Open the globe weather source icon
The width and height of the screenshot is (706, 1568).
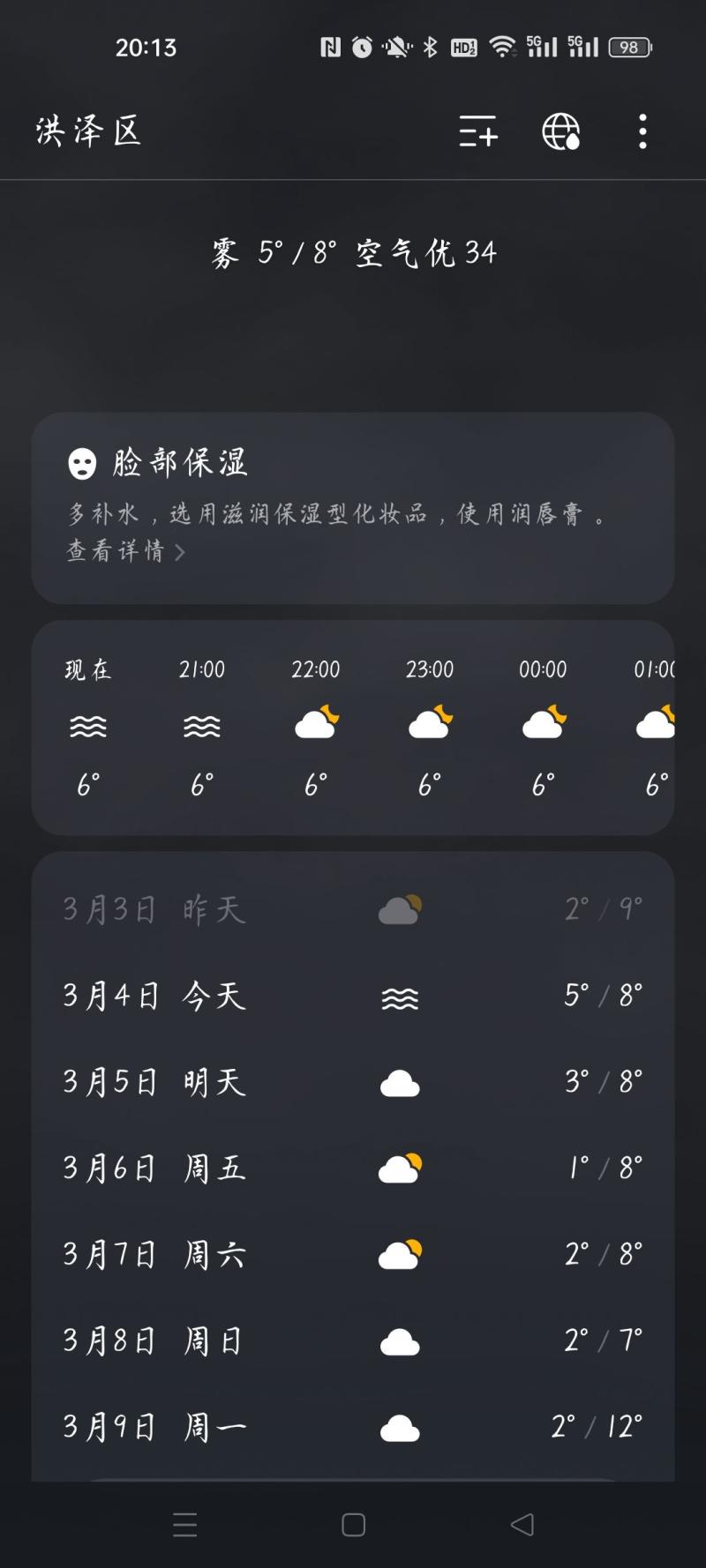point(560,132)
